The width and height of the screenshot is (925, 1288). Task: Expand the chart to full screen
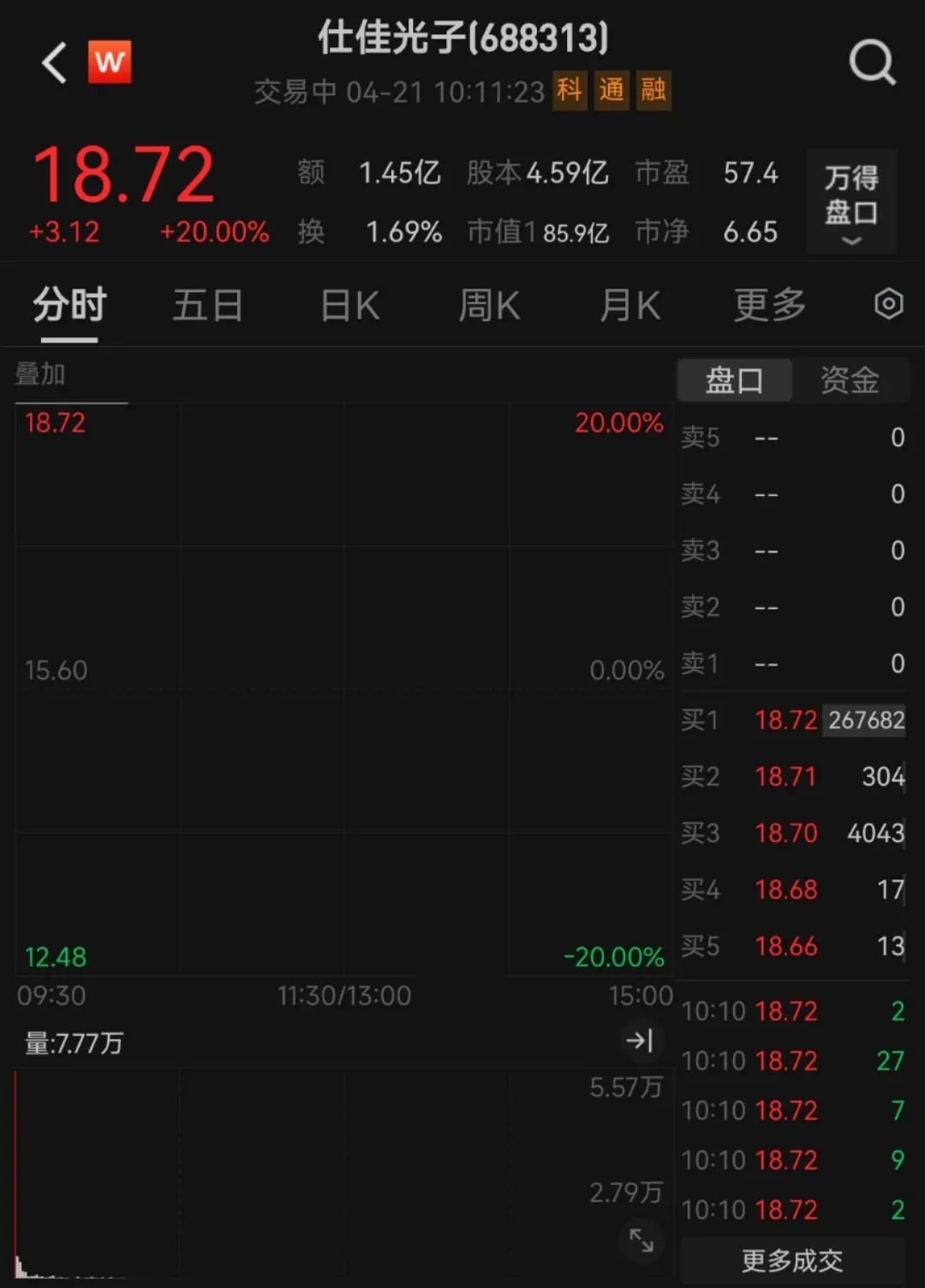pos(642,1239)
